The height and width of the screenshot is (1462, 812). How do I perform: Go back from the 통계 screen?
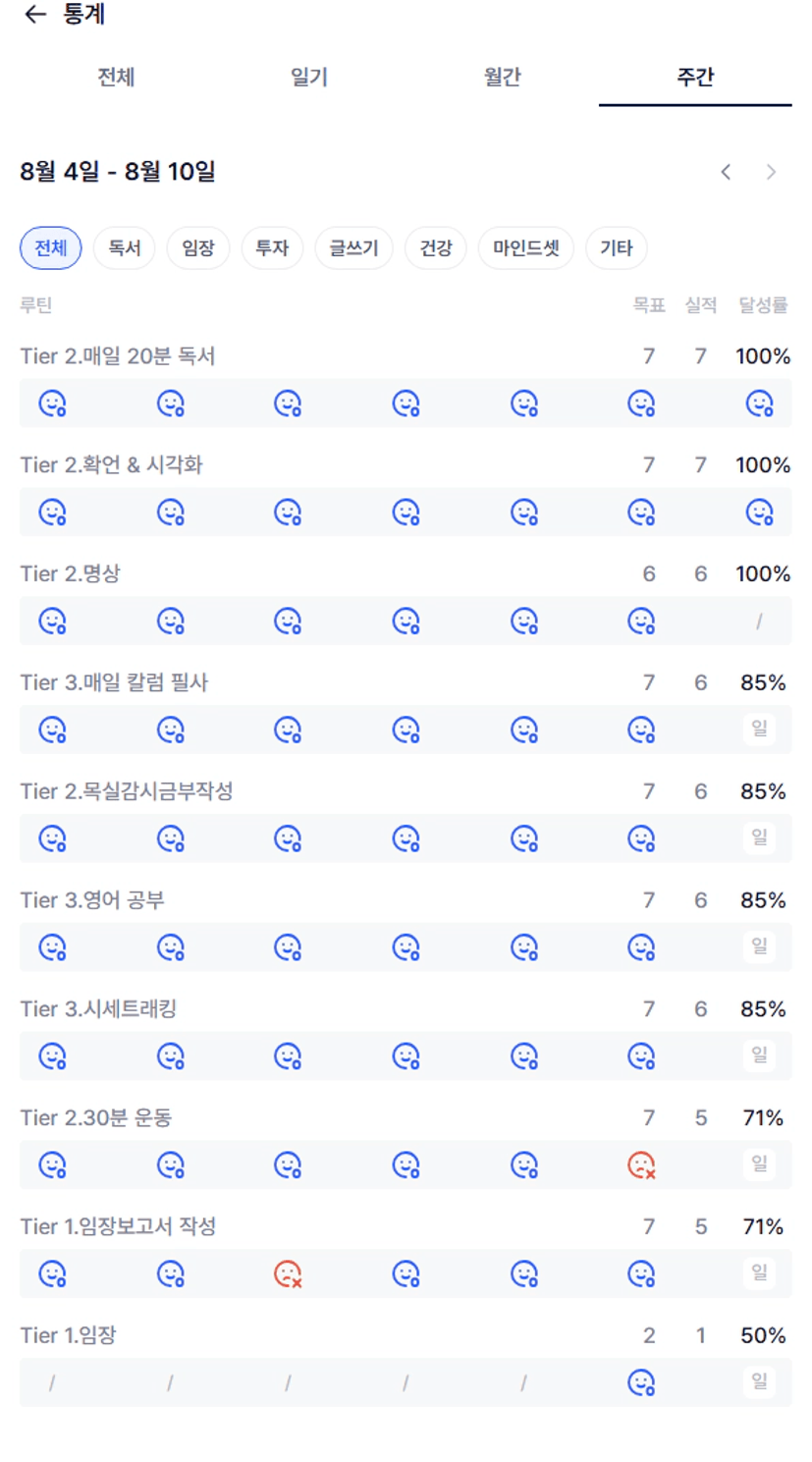point(35,14)
